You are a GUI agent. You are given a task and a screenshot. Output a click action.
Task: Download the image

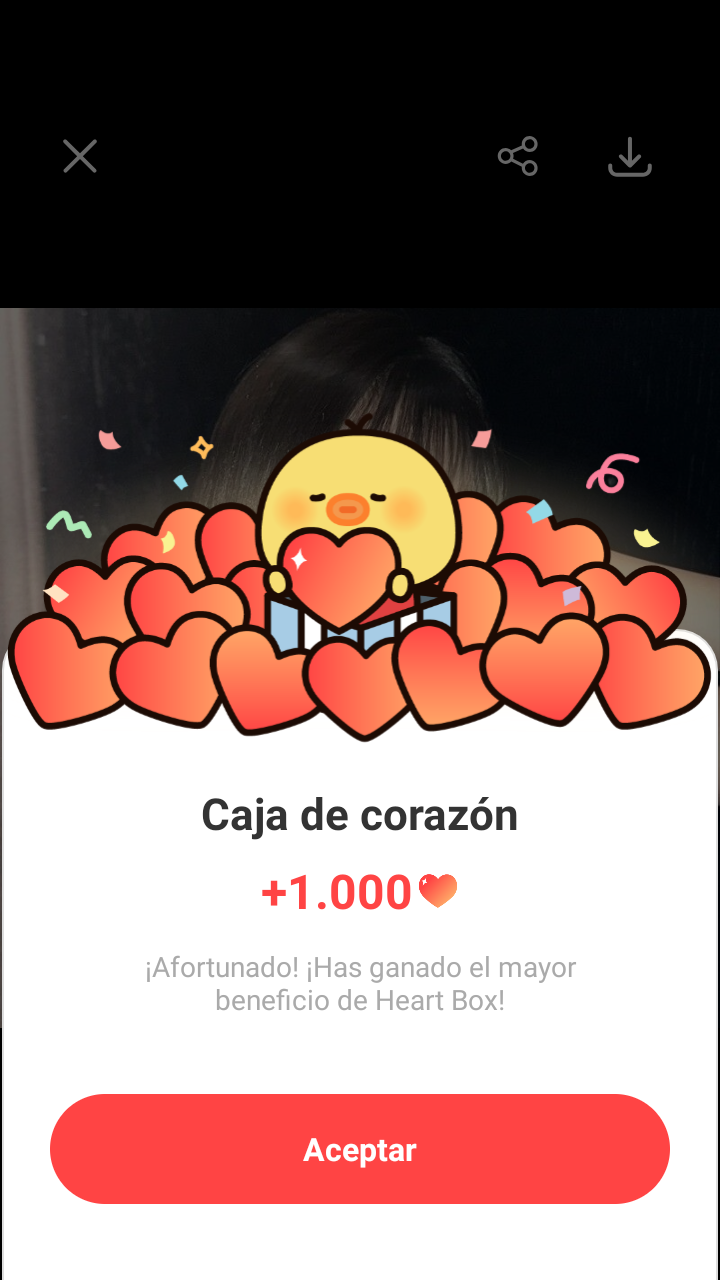630,157
